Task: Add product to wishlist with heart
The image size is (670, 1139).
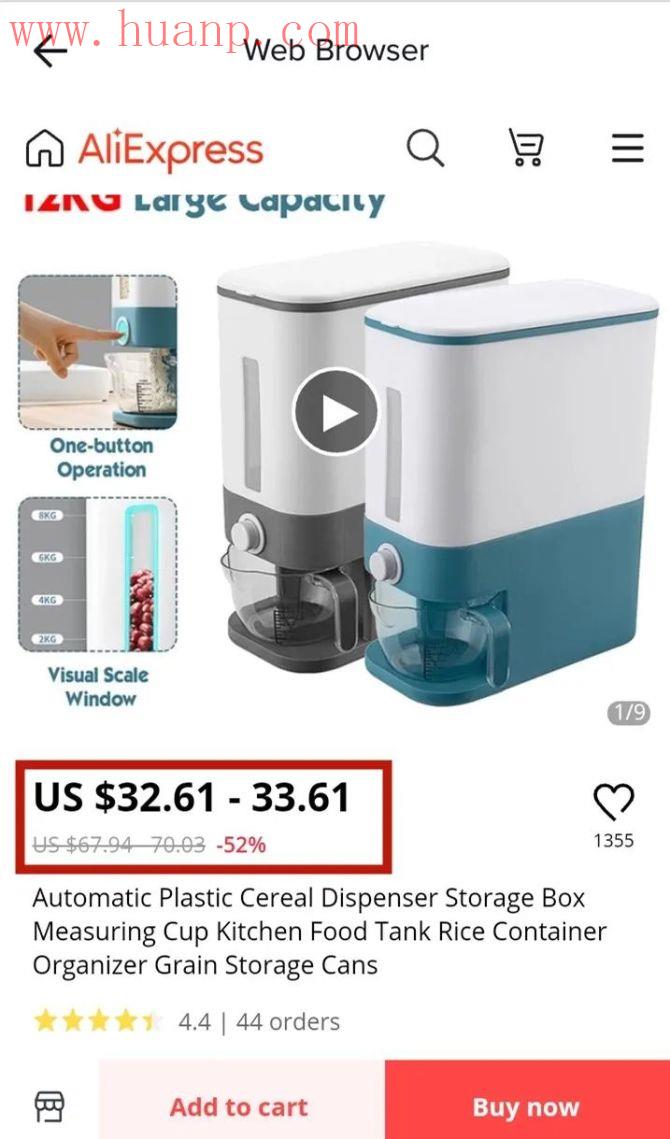Action: click(x=613, y=801)
